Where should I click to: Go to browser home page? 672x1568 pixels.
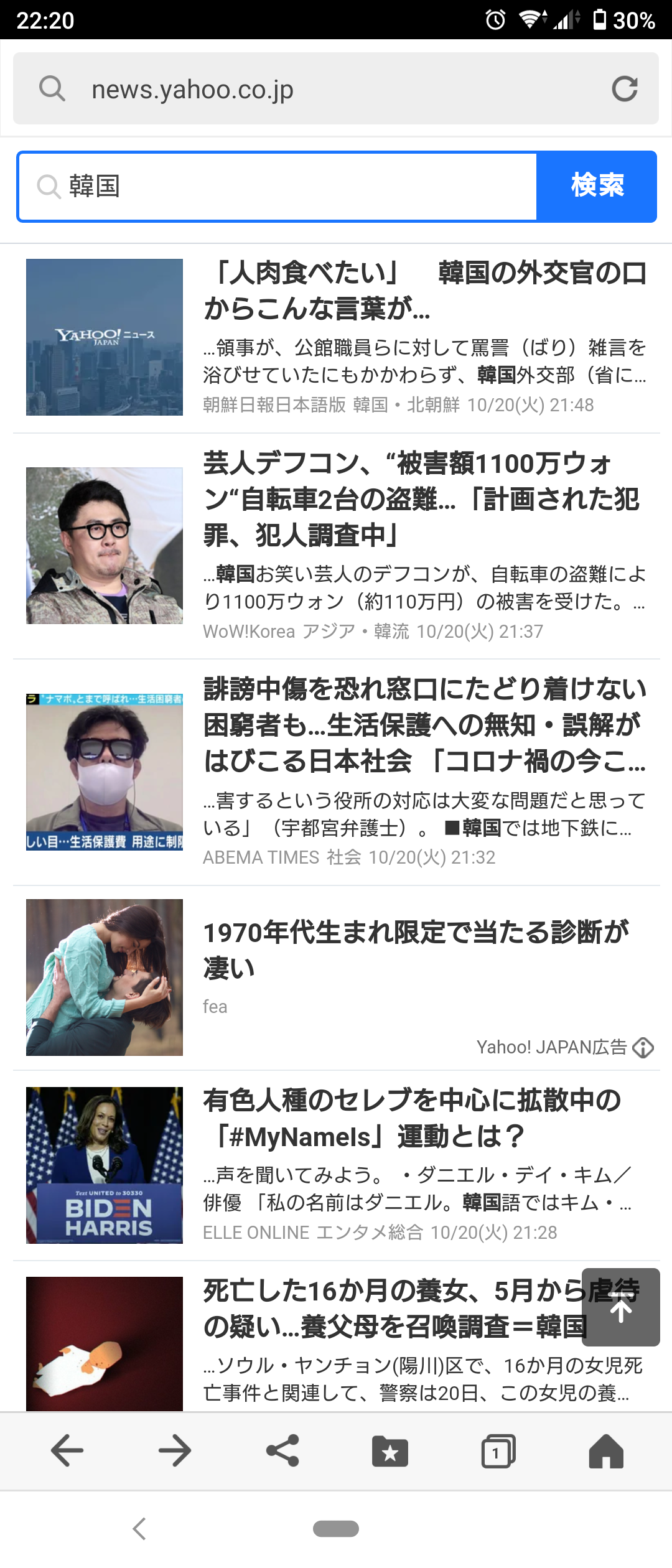click(x=605, y=1451)
